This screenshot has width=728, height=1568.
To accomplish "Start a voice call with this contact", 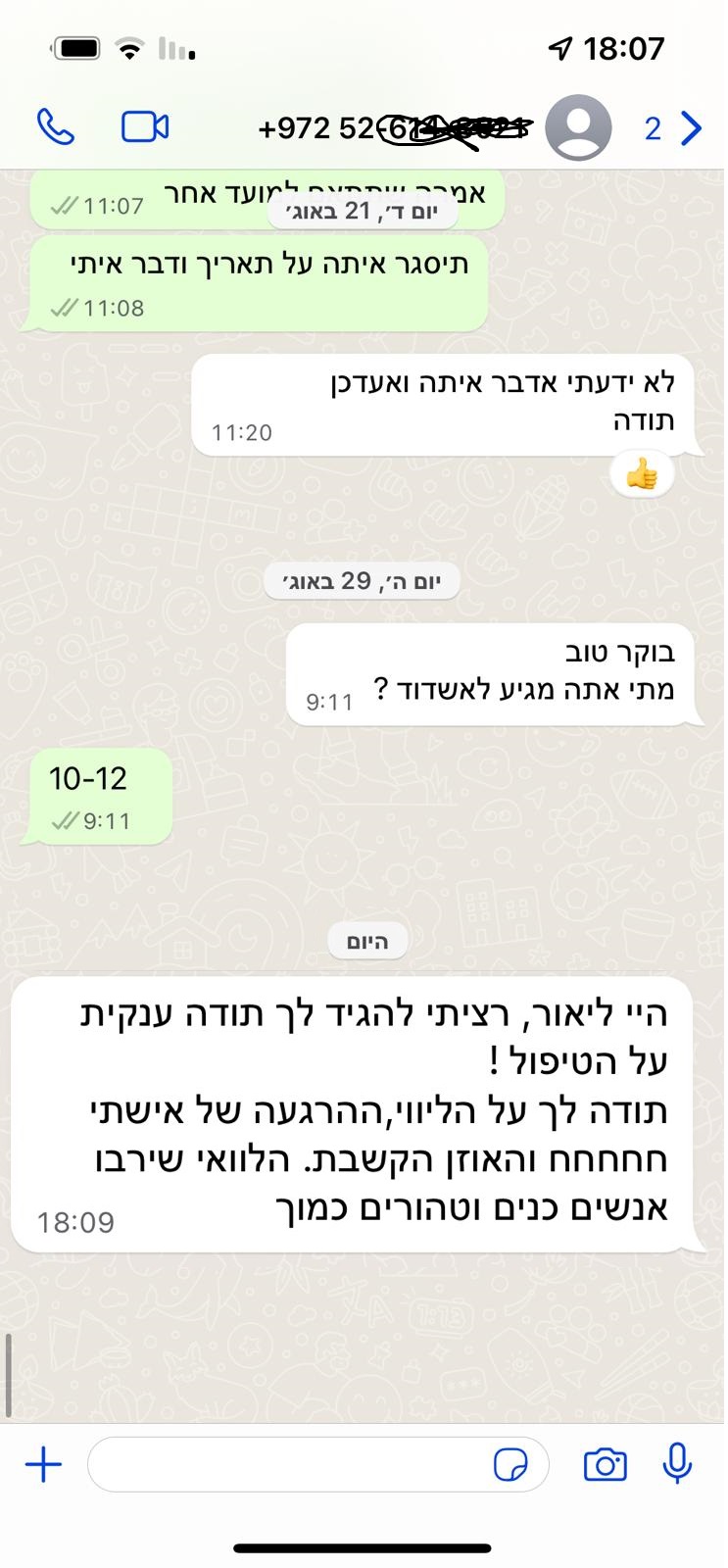I will pos(56,127).
